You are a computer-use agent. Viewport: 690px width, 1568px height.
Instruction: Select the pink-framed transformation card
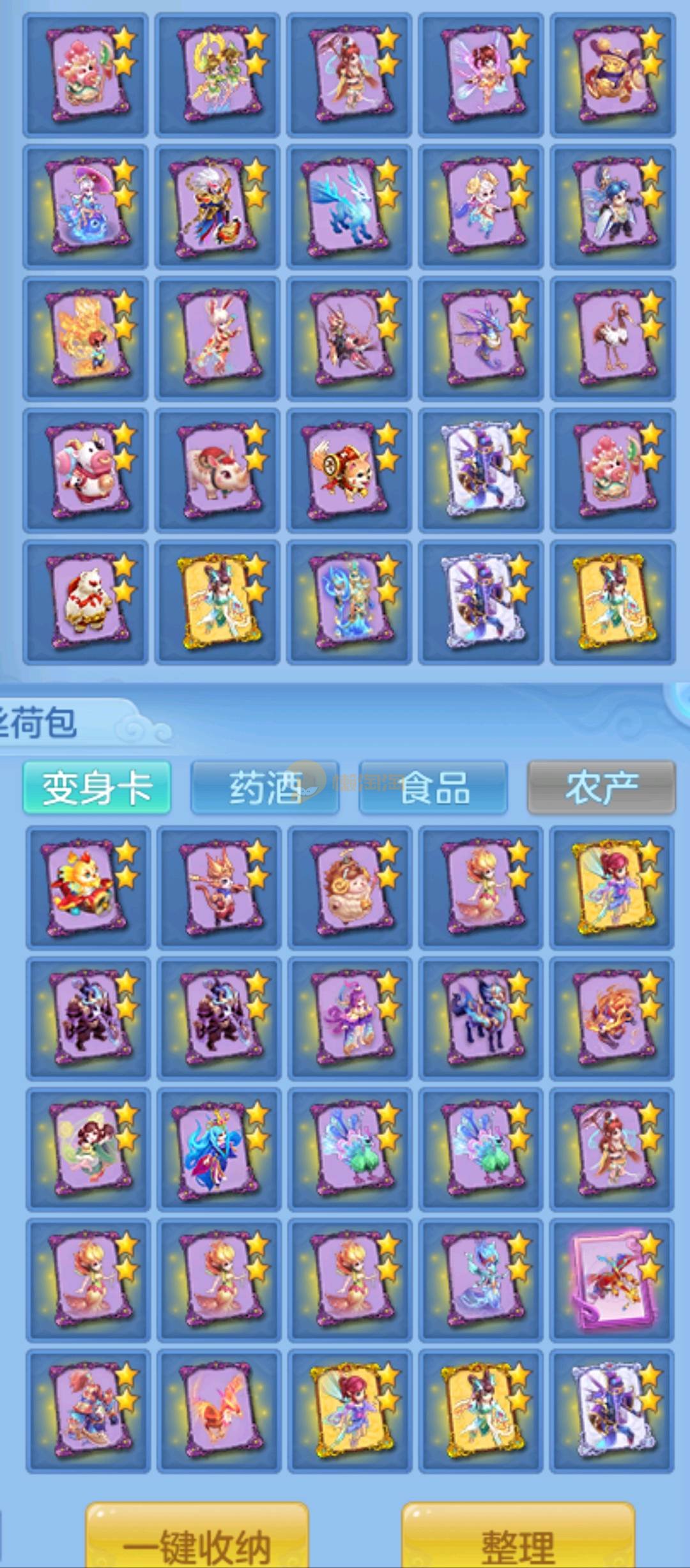pos(612,1278)
